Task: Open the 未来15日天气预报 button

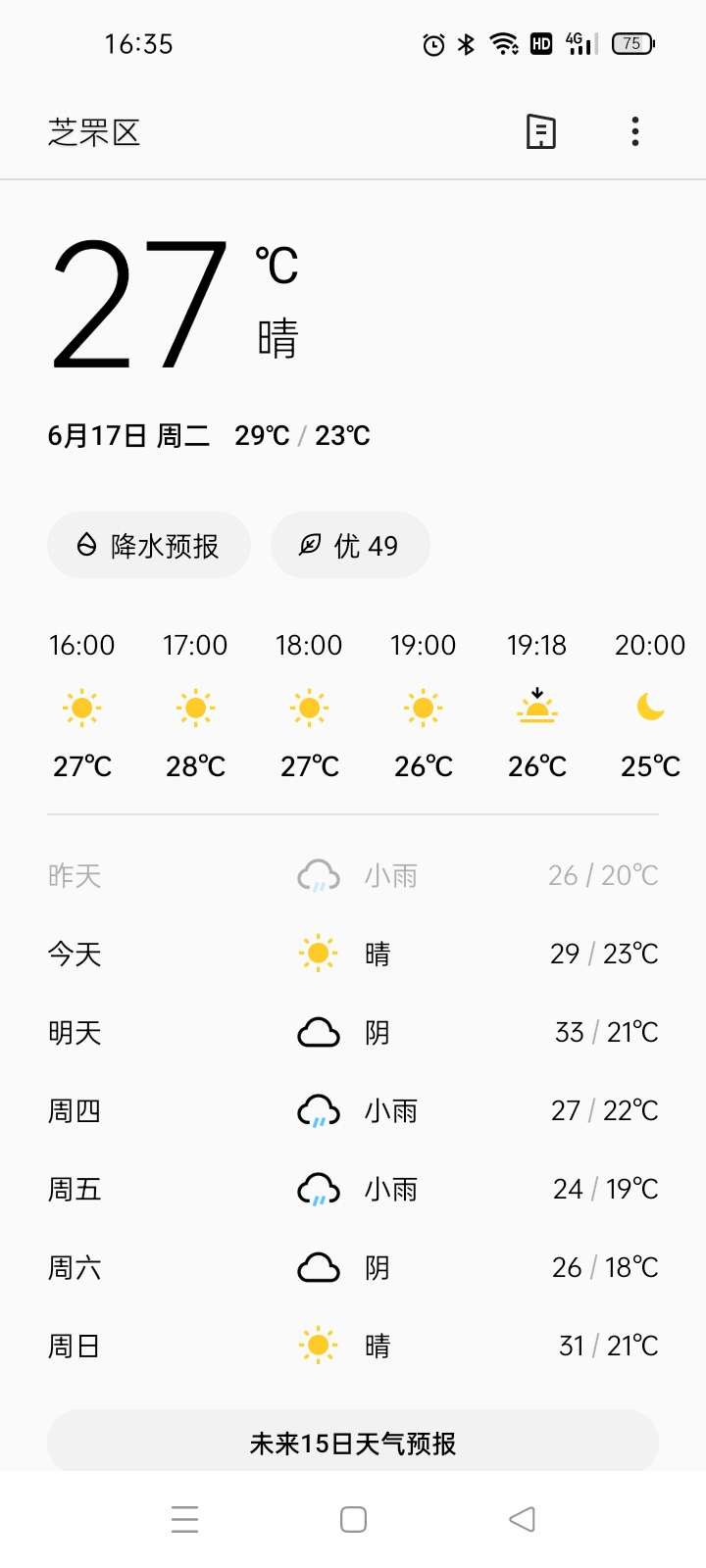Action: tap(353, 1443)
